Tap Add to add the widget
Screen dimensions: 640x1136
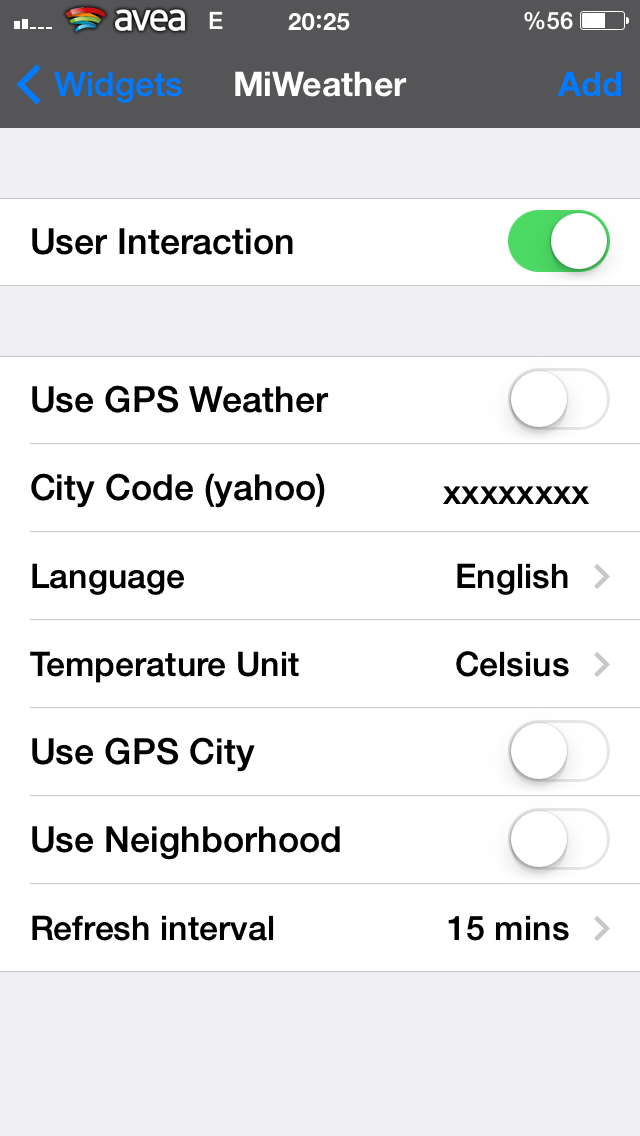590,85
